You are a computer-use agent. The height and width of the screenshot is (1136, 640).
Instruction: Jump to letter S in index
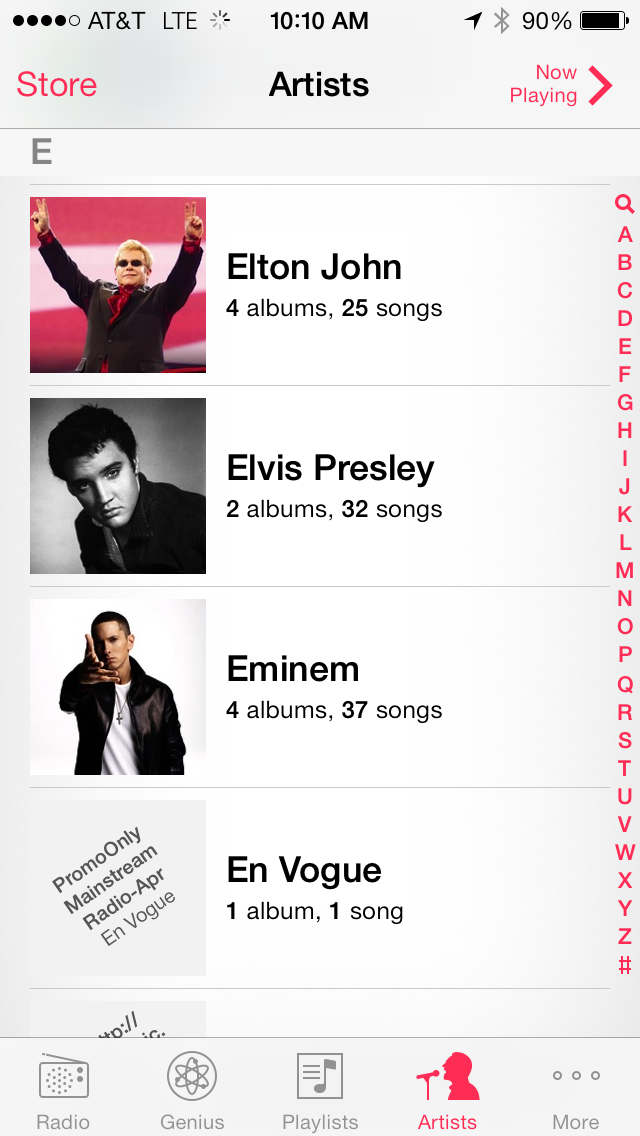[625, 740]
